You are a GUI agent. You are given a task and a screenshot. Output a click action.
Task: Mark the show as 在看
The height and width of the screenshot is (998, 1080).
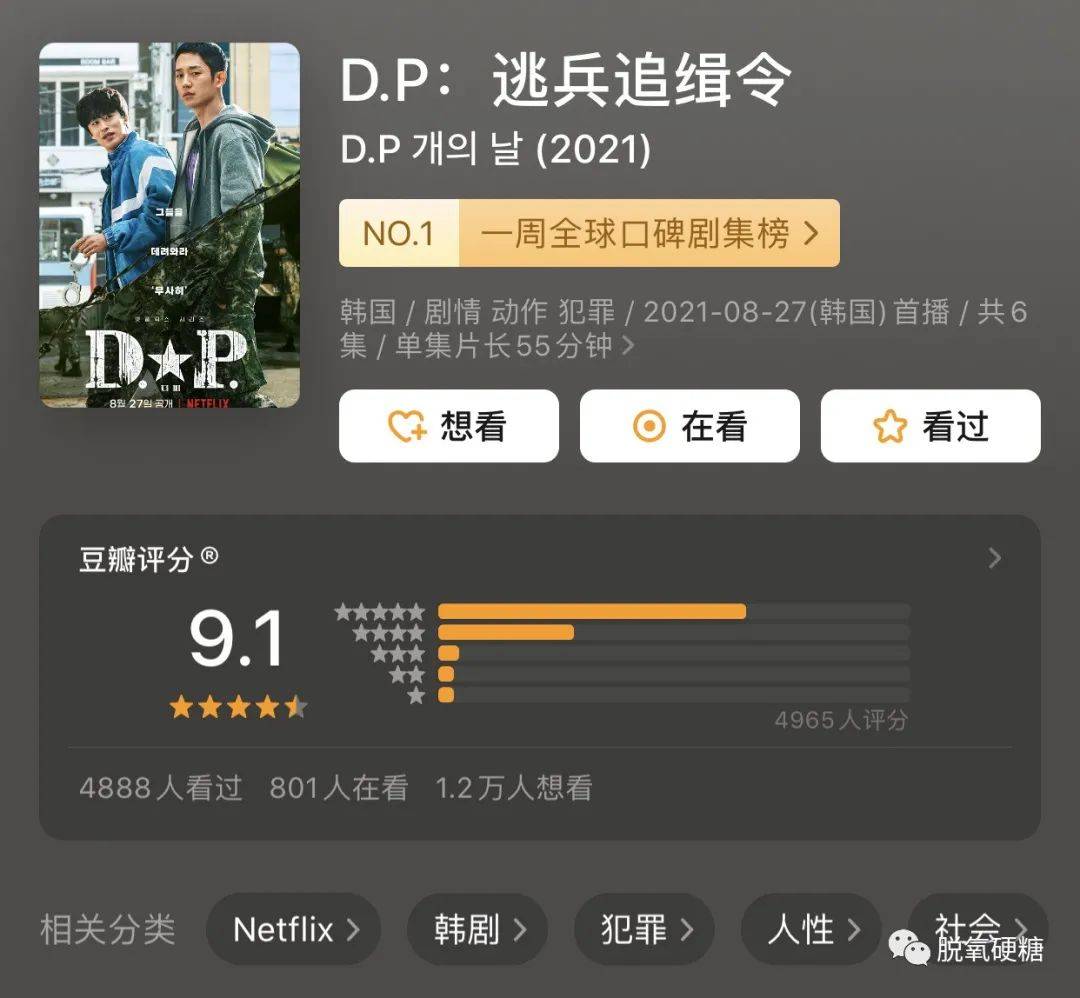(x=689, y=427)
